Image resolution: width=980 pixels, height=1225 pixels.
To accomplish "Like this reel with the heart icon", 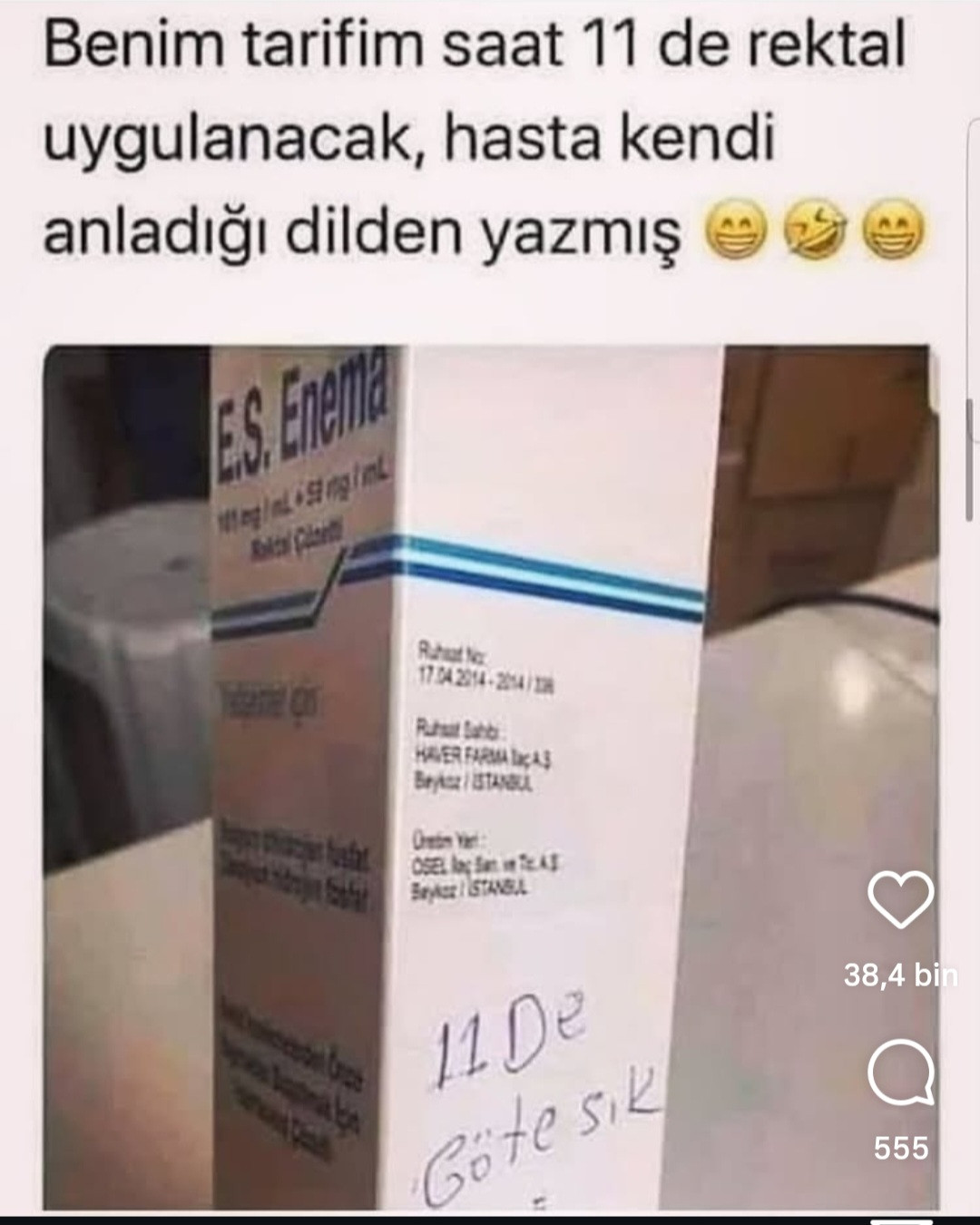I will 900,899.
